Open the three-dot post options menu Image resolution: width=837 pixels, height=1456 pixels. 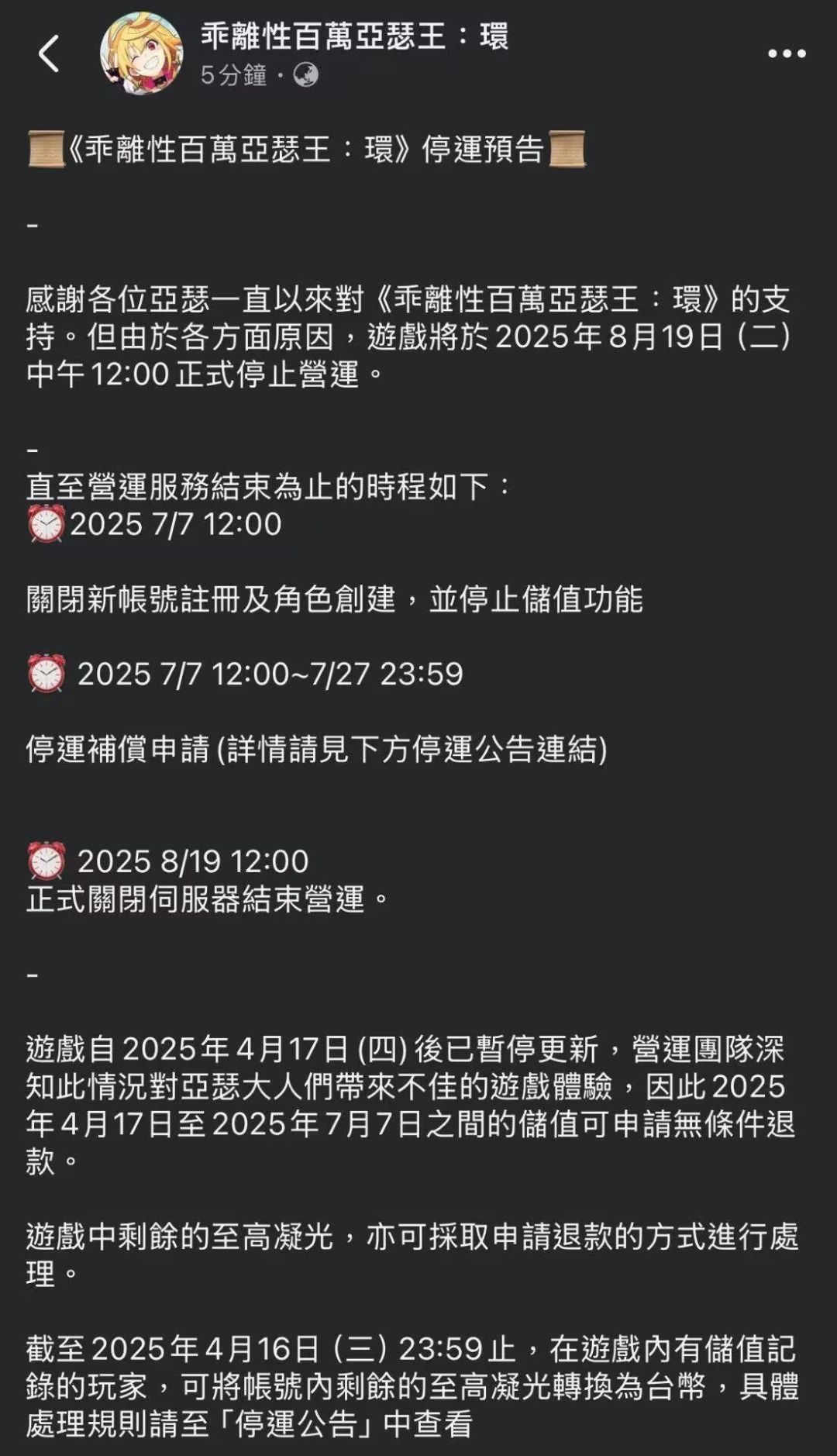click(x=787, y=53)
